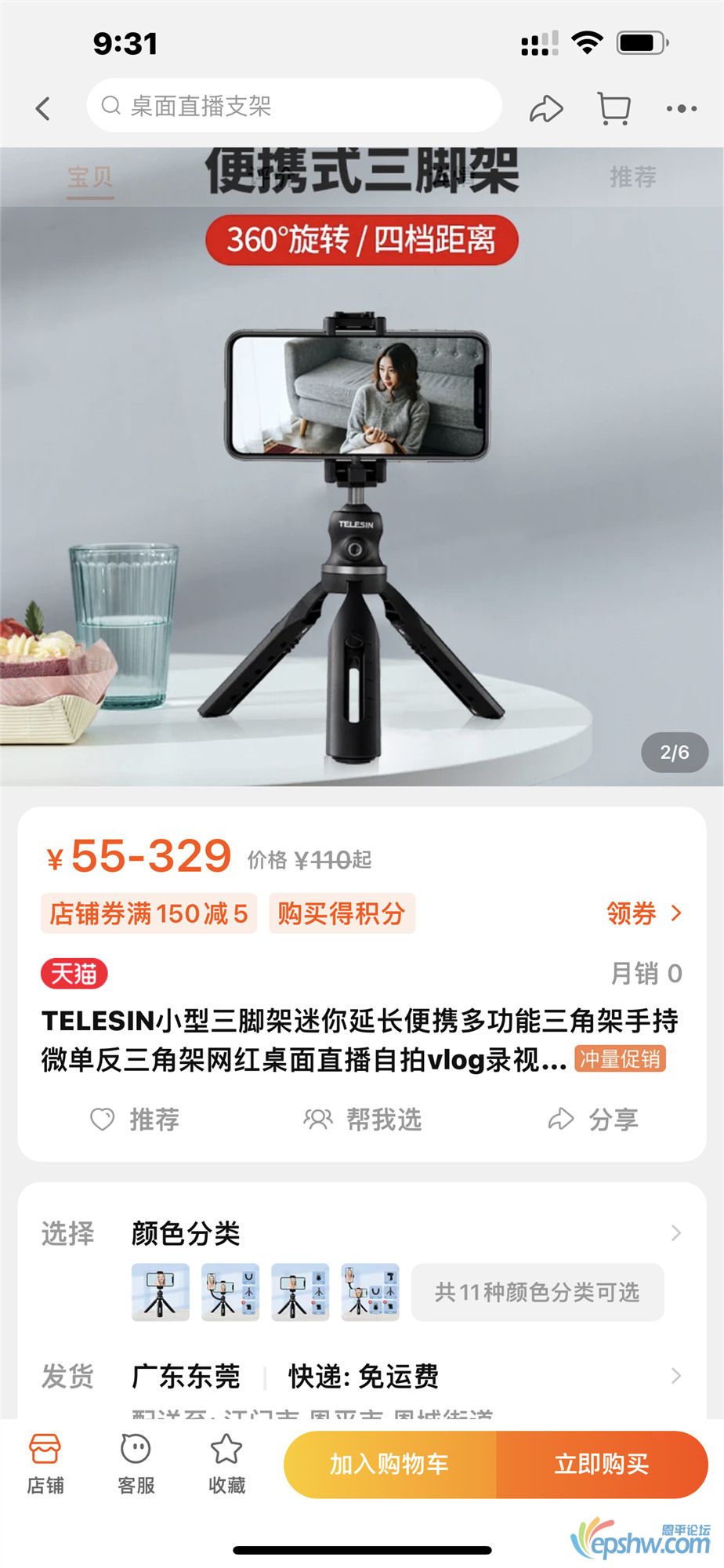Viewport: 724px width, 1568px height.
Task: Open the shopping cart icon
Action: pyautogui.click(x=614, y=109)
